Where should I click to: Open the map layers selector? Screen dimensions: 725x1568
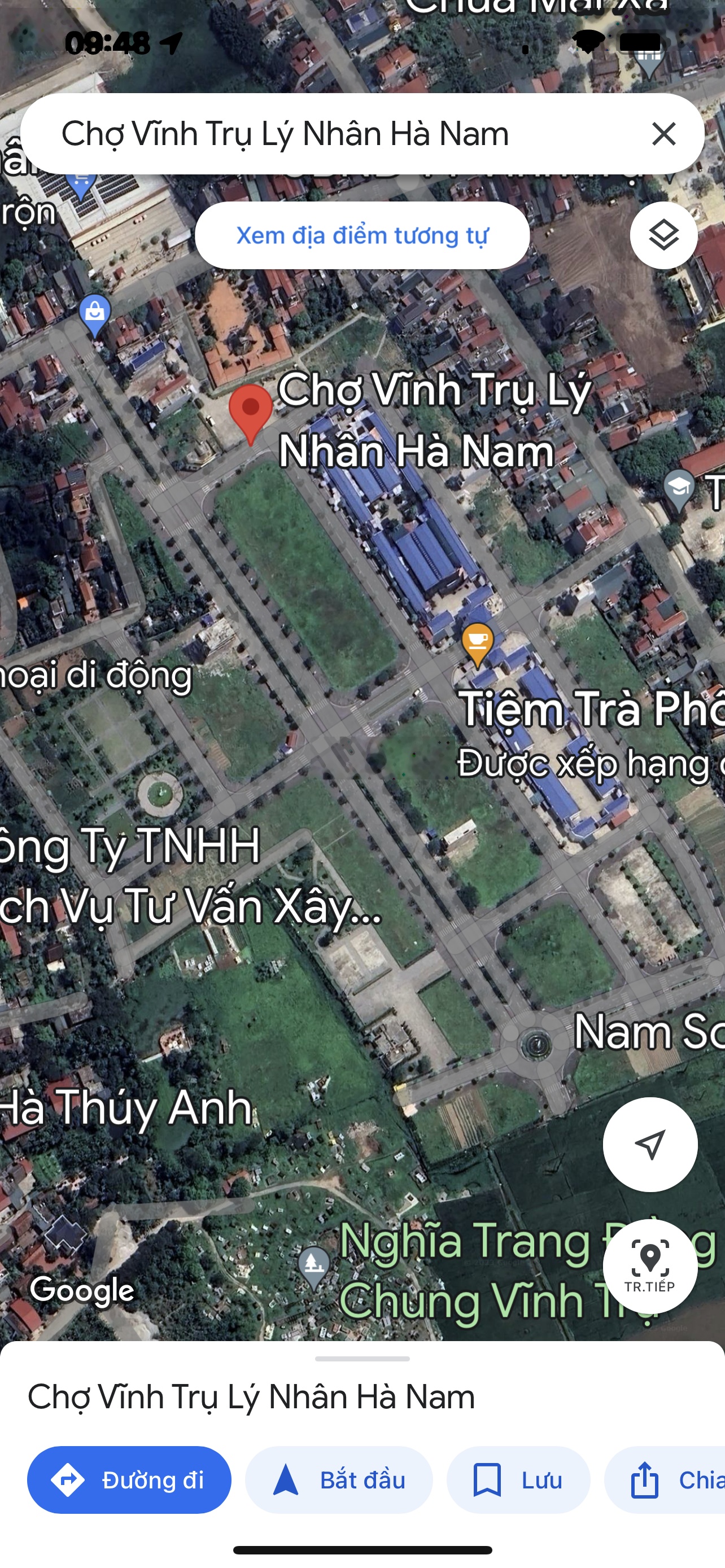(x=663, y=235)
